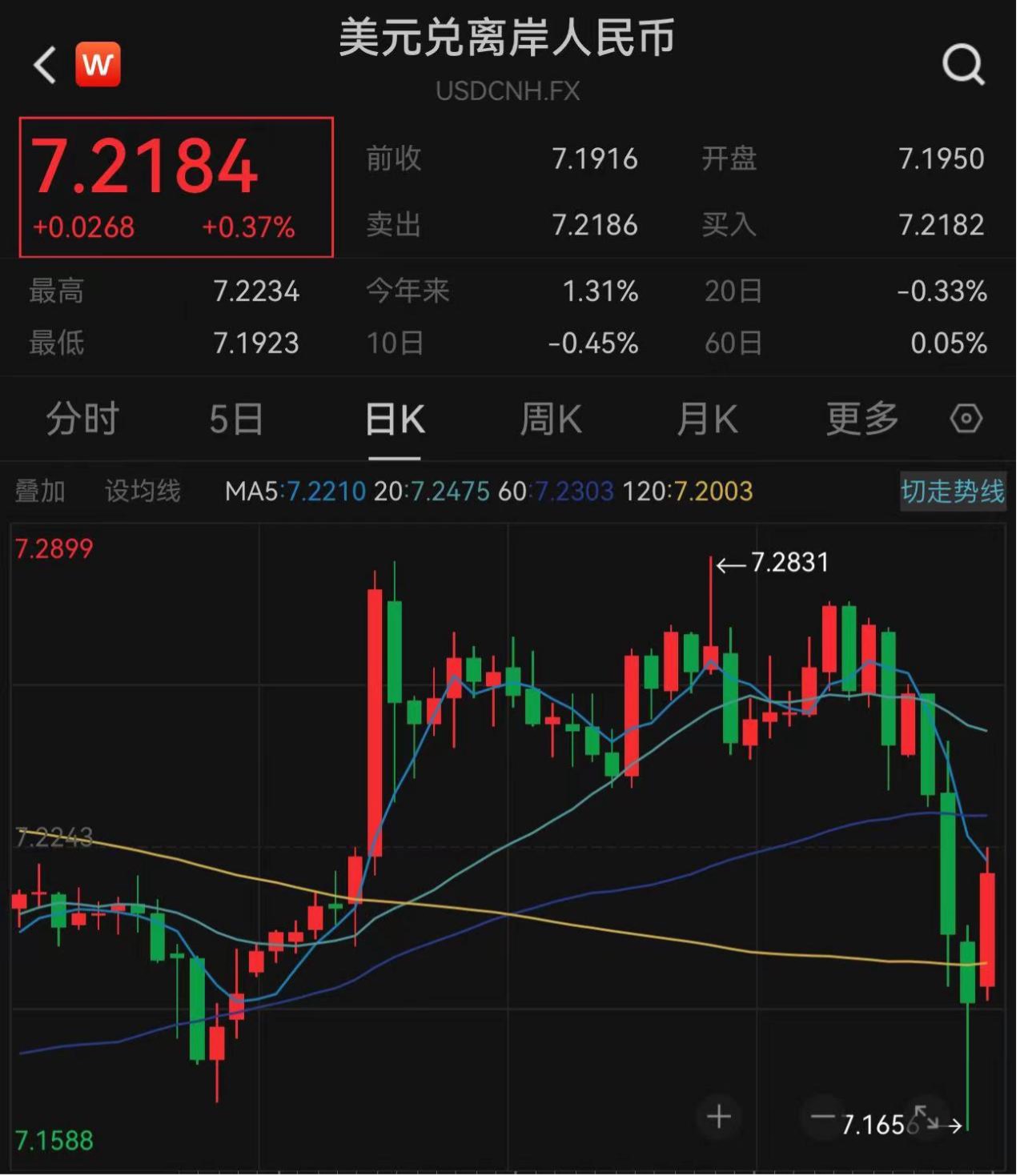Open the 更多 chart period options
The image size is (1020, 1176).
pyautogui.click(x=862, y=419)
